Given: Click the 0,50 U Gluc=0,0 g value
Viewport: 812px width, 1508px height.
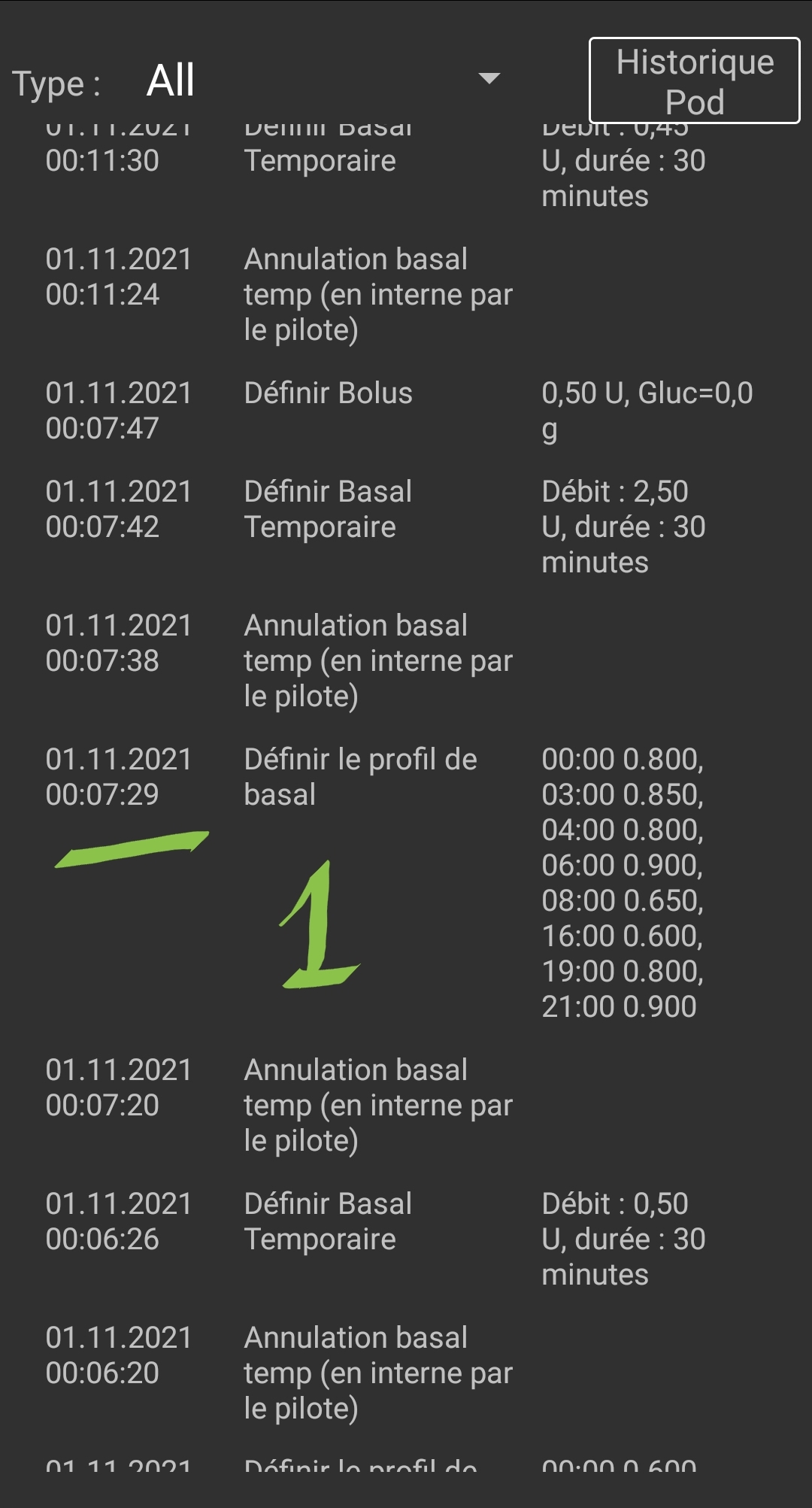Looking at the screenshot, I should point(650,410).
